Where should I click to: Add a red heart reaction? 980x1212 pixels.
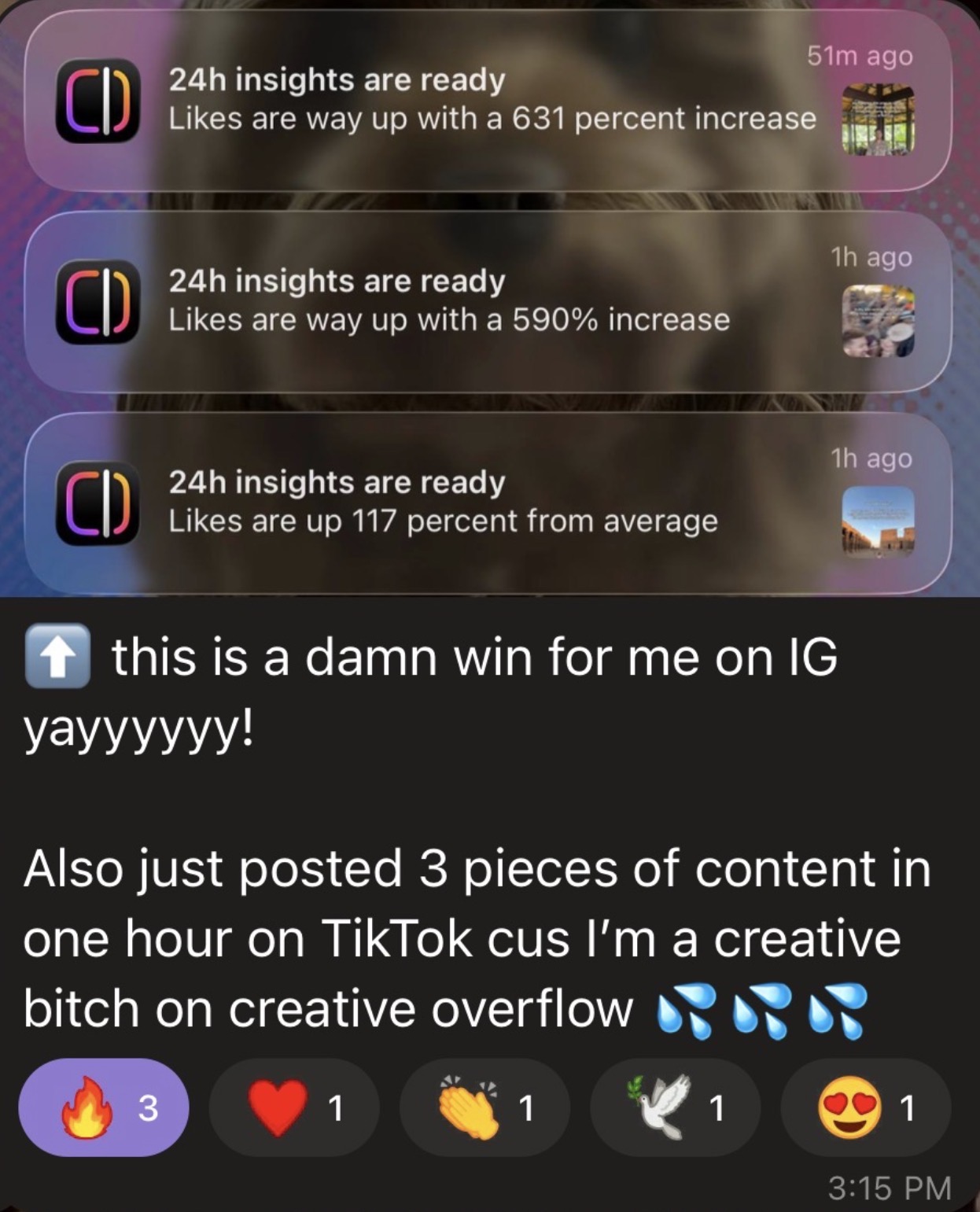pos(294,1107)
